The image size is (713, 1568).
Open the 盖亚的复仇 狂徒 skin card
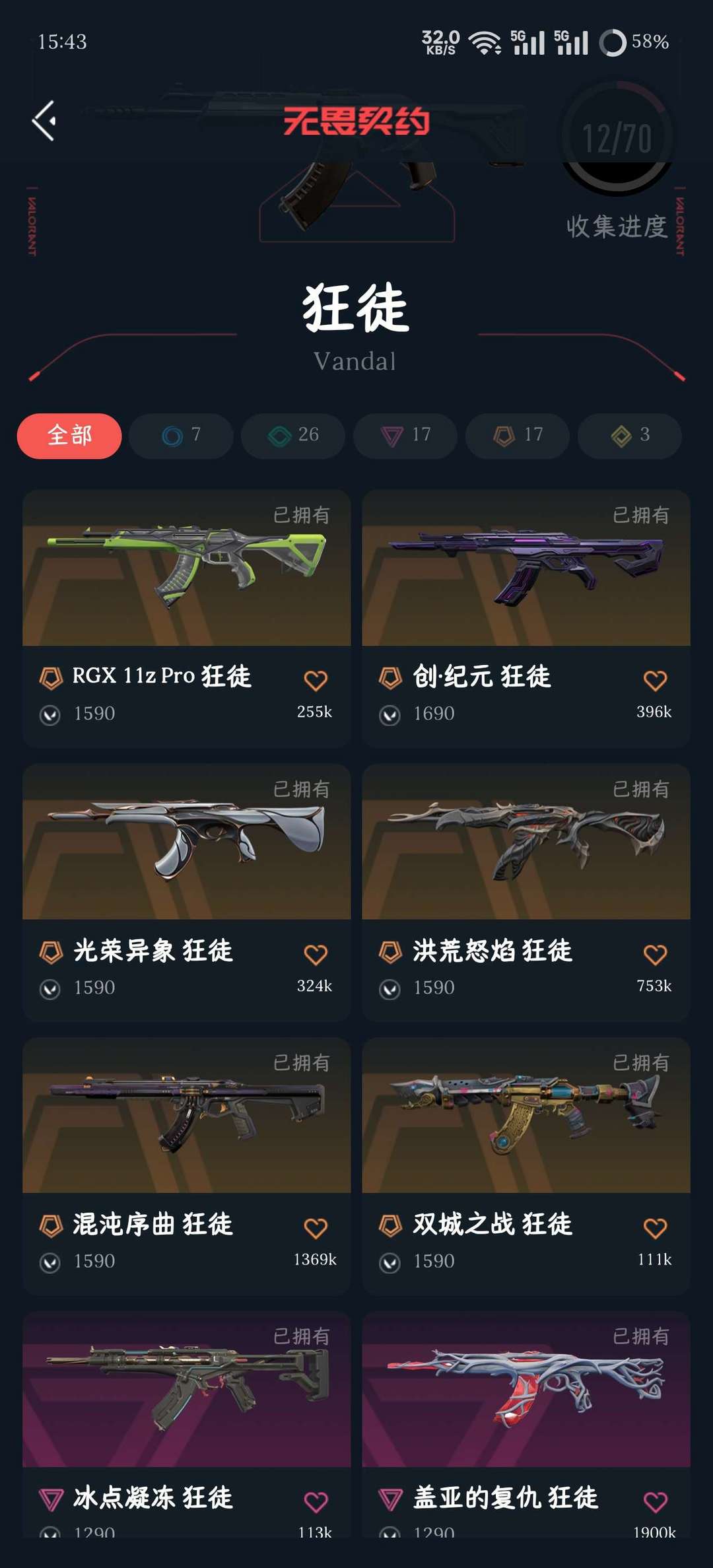click(x=526, y=1425)
